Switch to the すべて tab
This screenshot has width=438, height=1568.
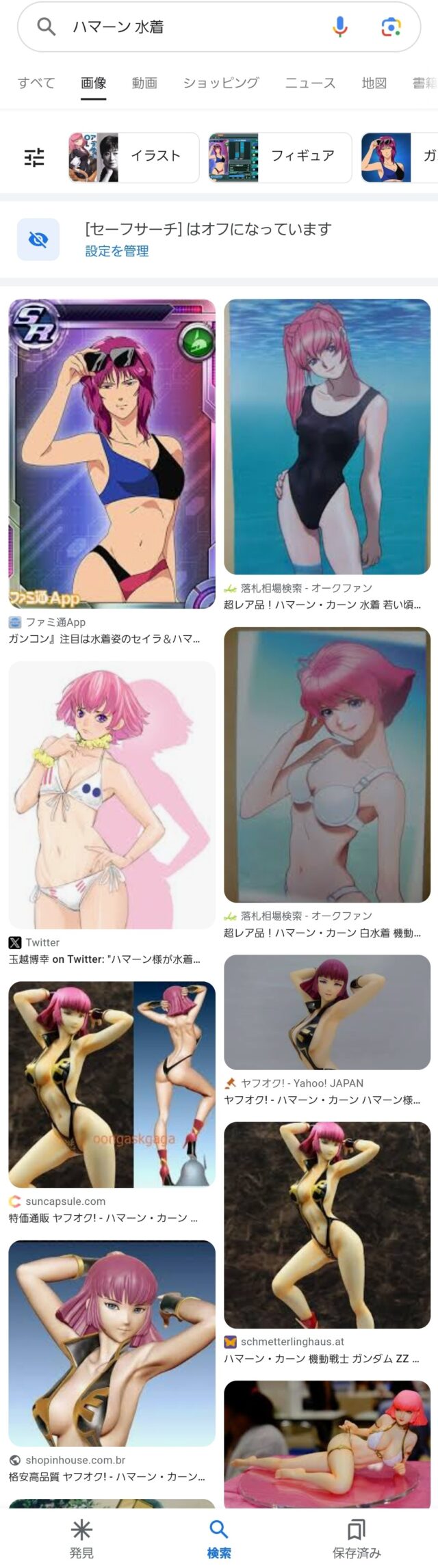click(36, 83)
